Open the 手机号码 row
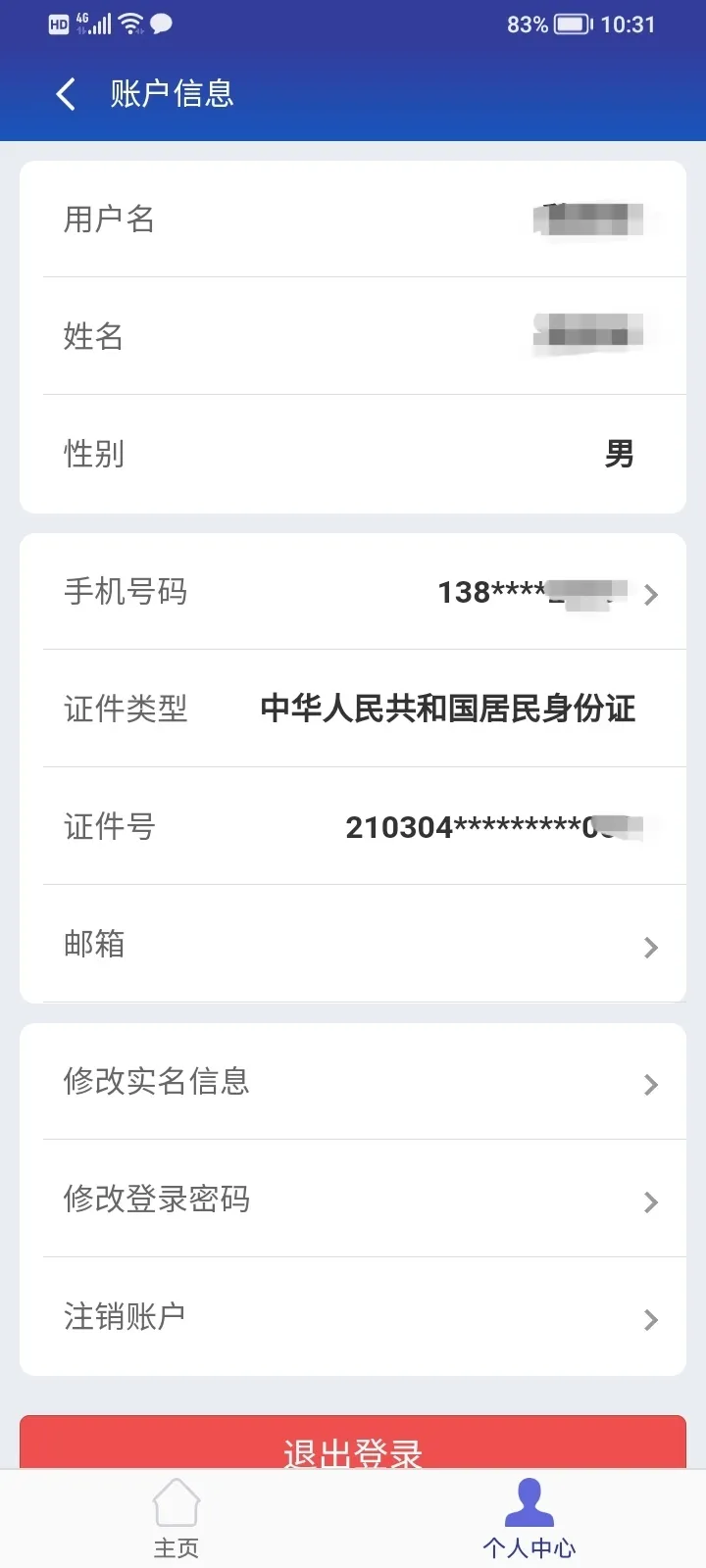The height and width of the screenshot is (1568, 706). pyautogui.click(x=353, y=592)
